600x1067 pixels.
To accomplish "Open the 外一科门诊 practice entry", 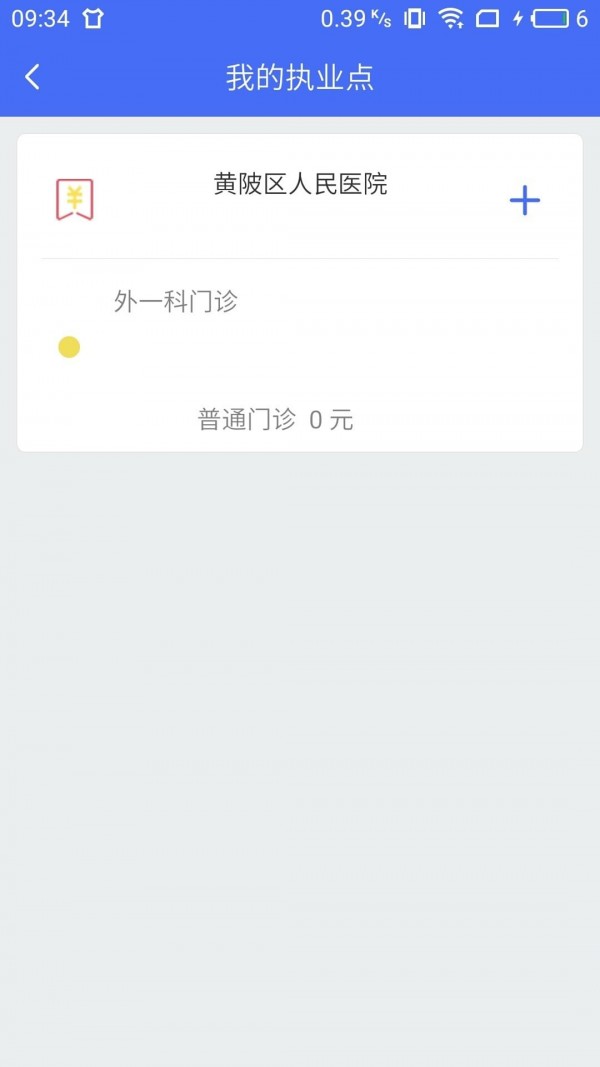I will tap(176, 301).
